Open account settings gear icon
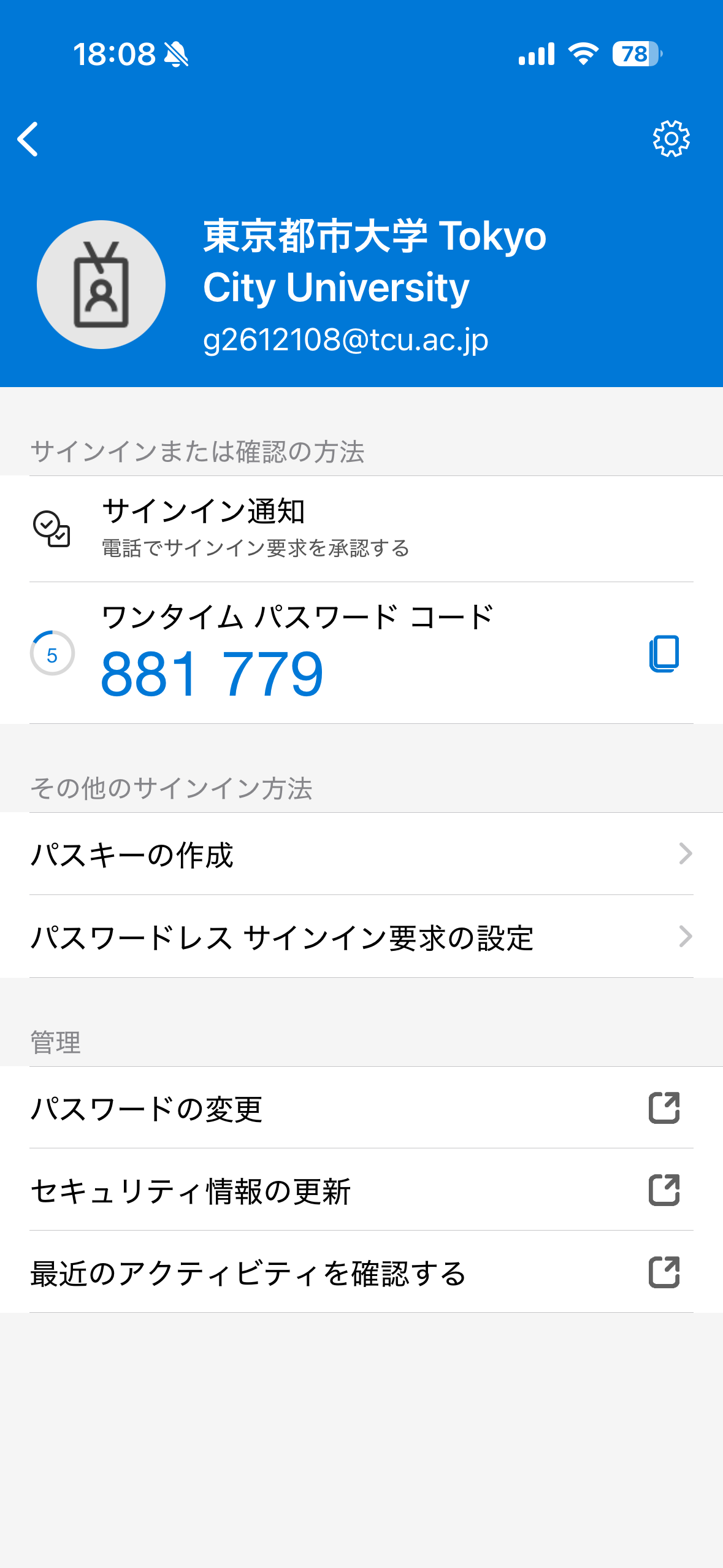Viewport: 723px width, 1568px height. click(671, 139)
